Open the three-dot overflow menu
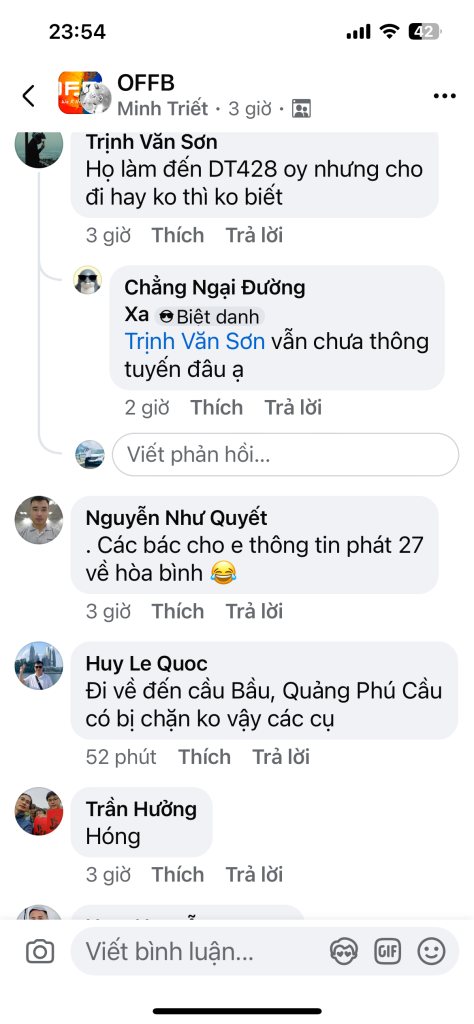Screen dimensions: 474x1024 point(445,96)
